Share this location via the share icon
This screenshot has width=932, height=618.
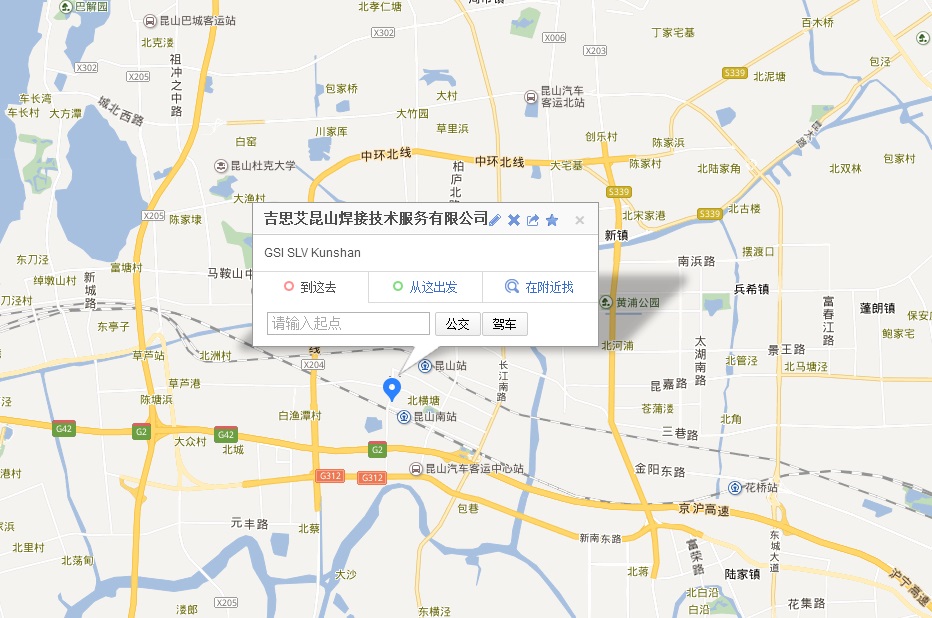[533, 220]
